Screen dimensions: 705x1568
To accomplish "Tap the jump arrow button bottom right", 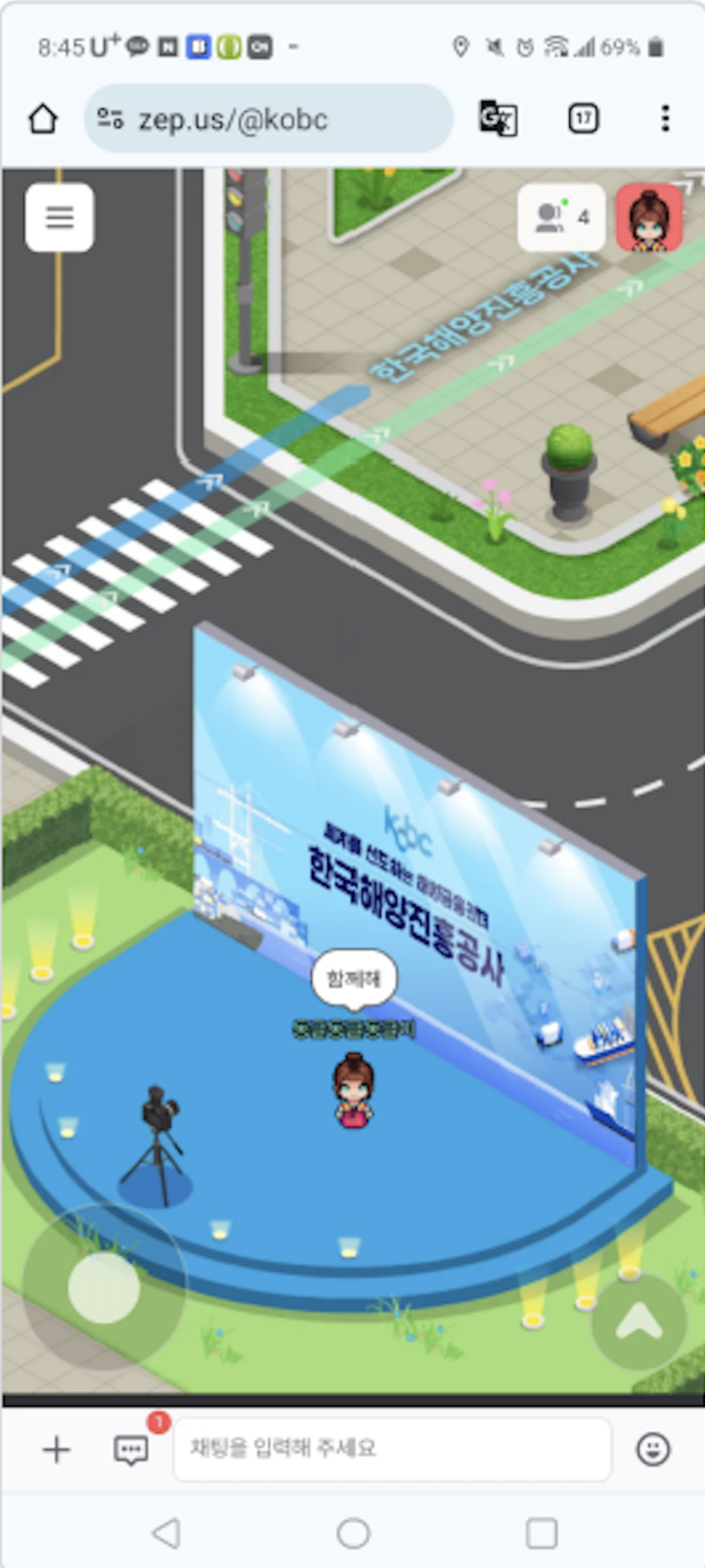I will pyautogui.click(x=639, y=1321).
